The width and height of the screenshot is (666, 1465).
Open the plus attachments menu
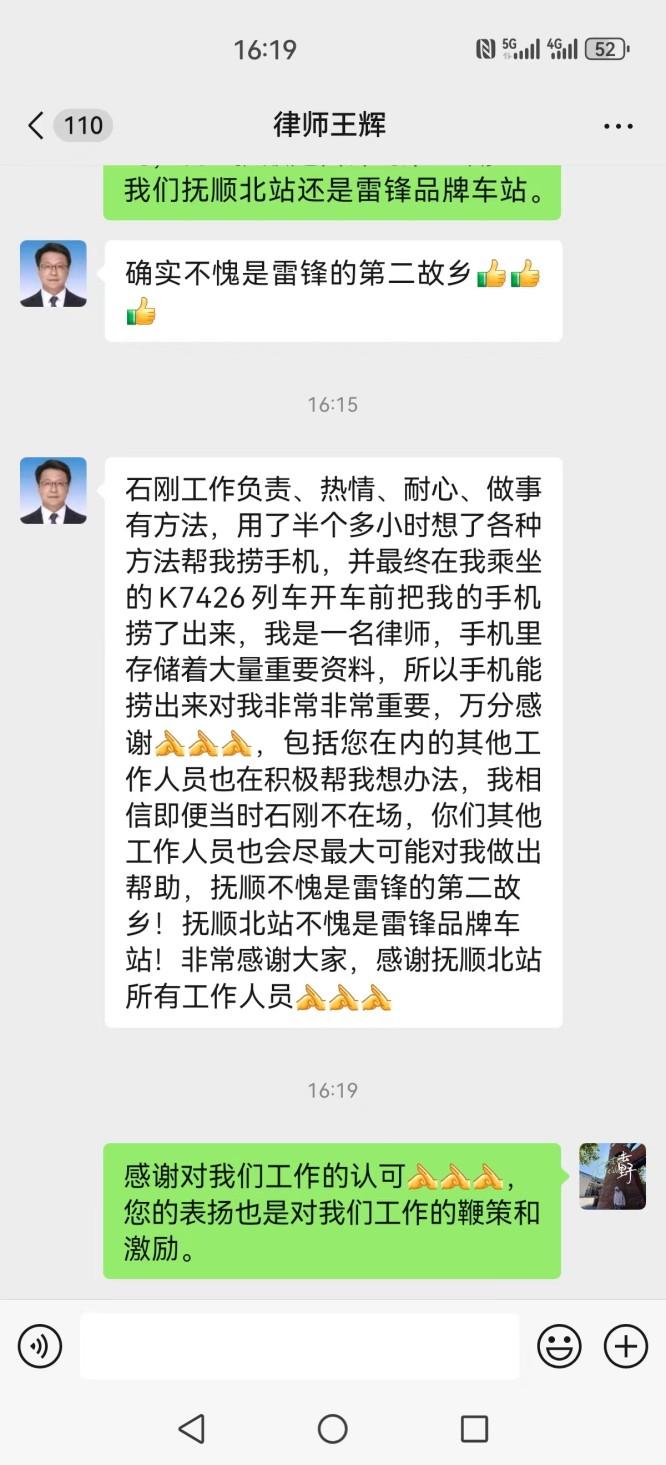tap(626, 1346)
